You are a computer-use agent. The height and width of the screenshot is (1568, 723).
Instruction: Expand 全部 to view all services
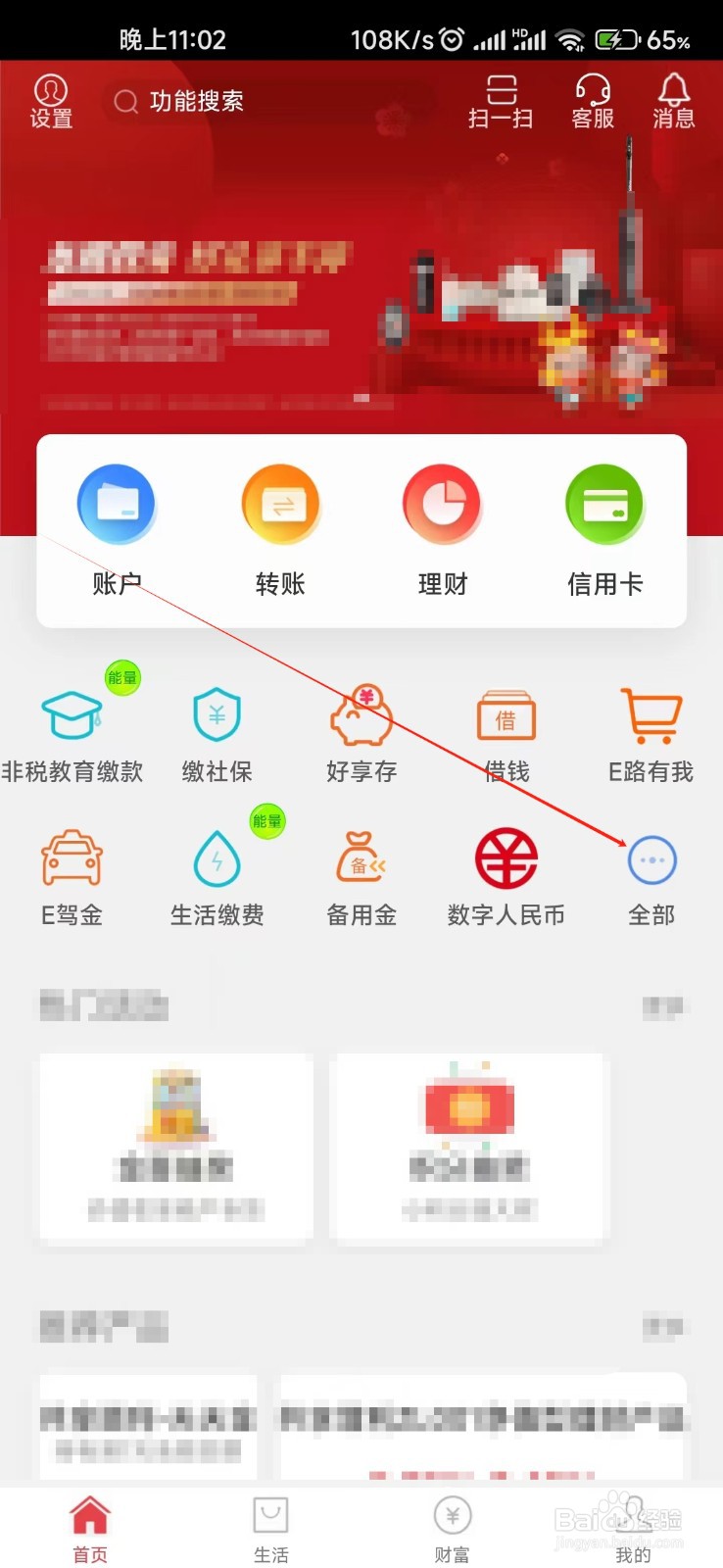click(x=651, y=859)
